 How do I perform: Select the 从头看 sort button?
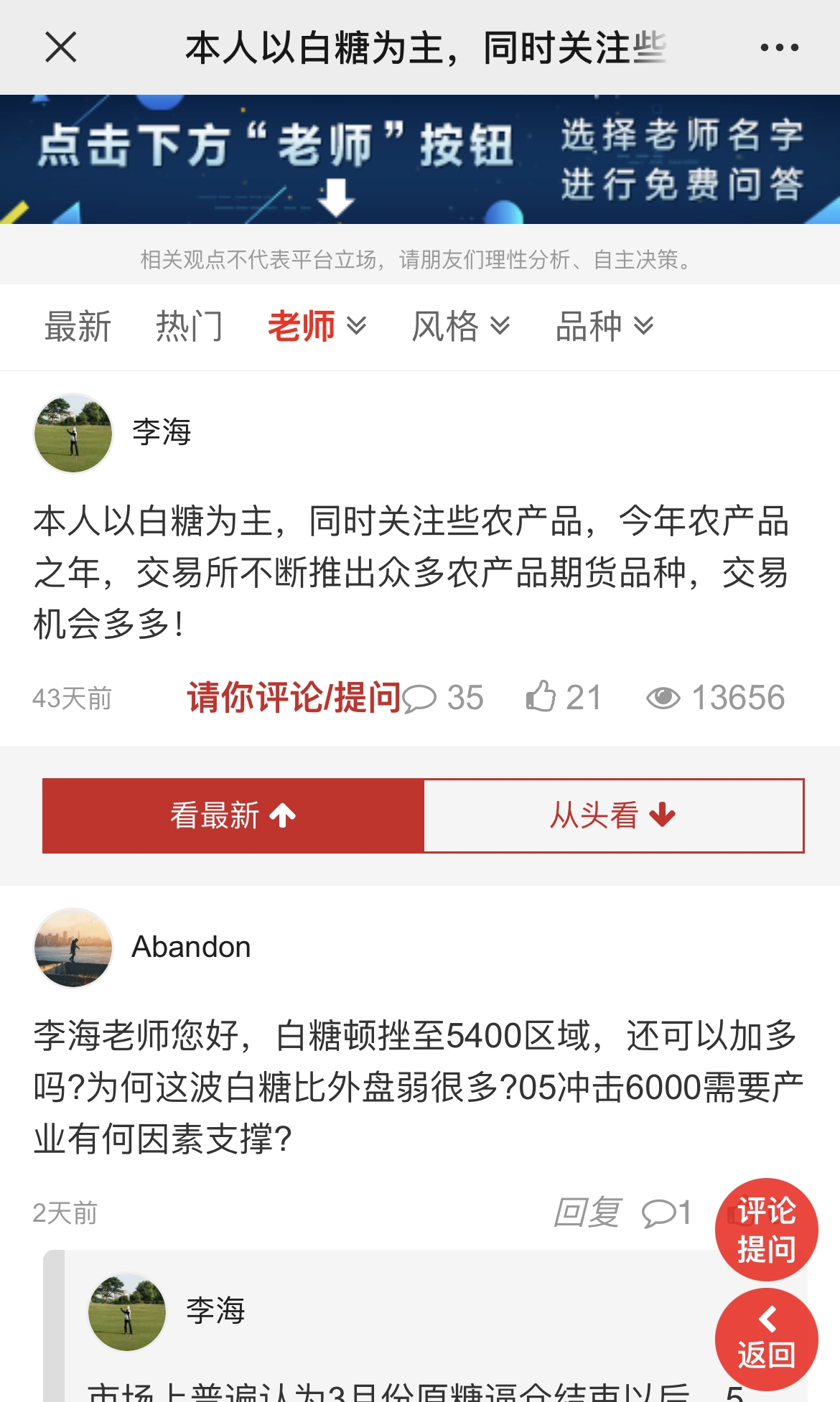(x=613, y=816)
